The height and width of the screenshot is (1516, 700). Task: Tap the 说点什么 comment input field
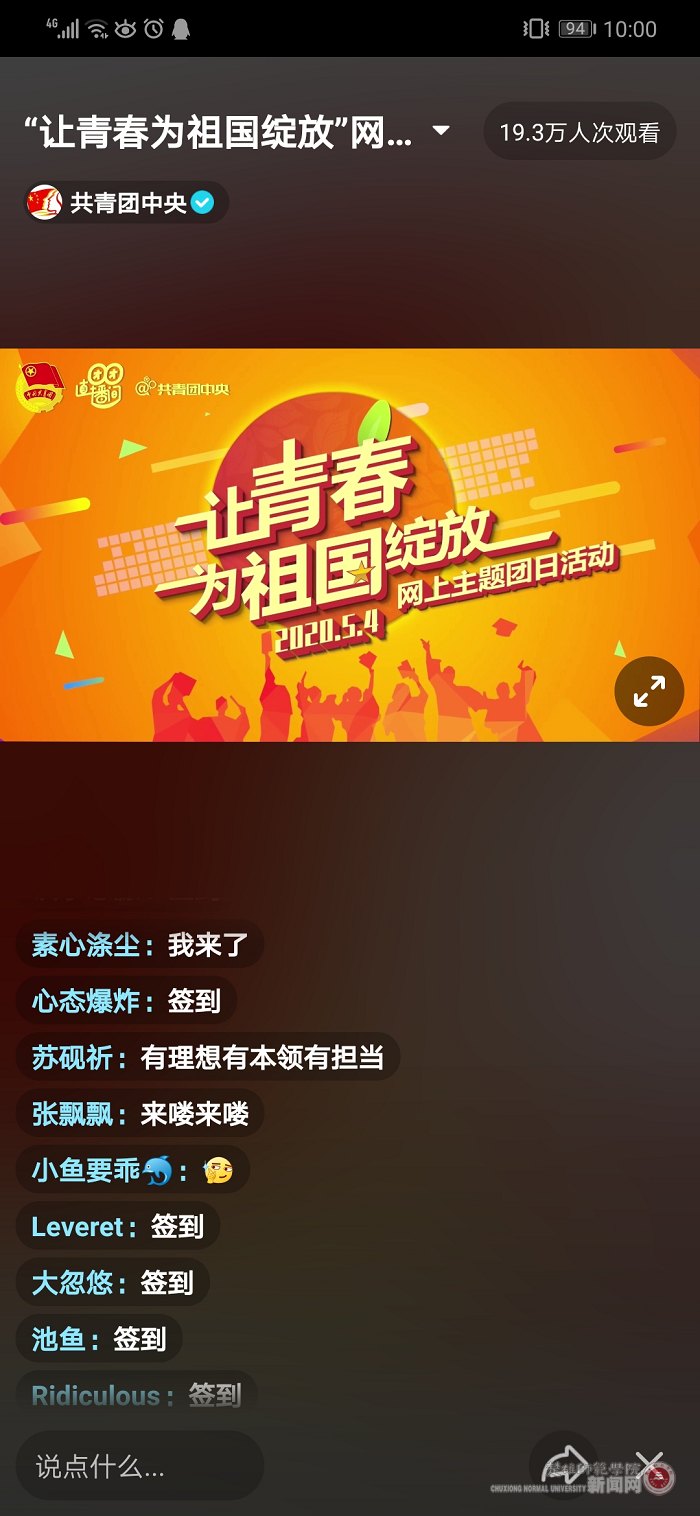click(139, 1466)
